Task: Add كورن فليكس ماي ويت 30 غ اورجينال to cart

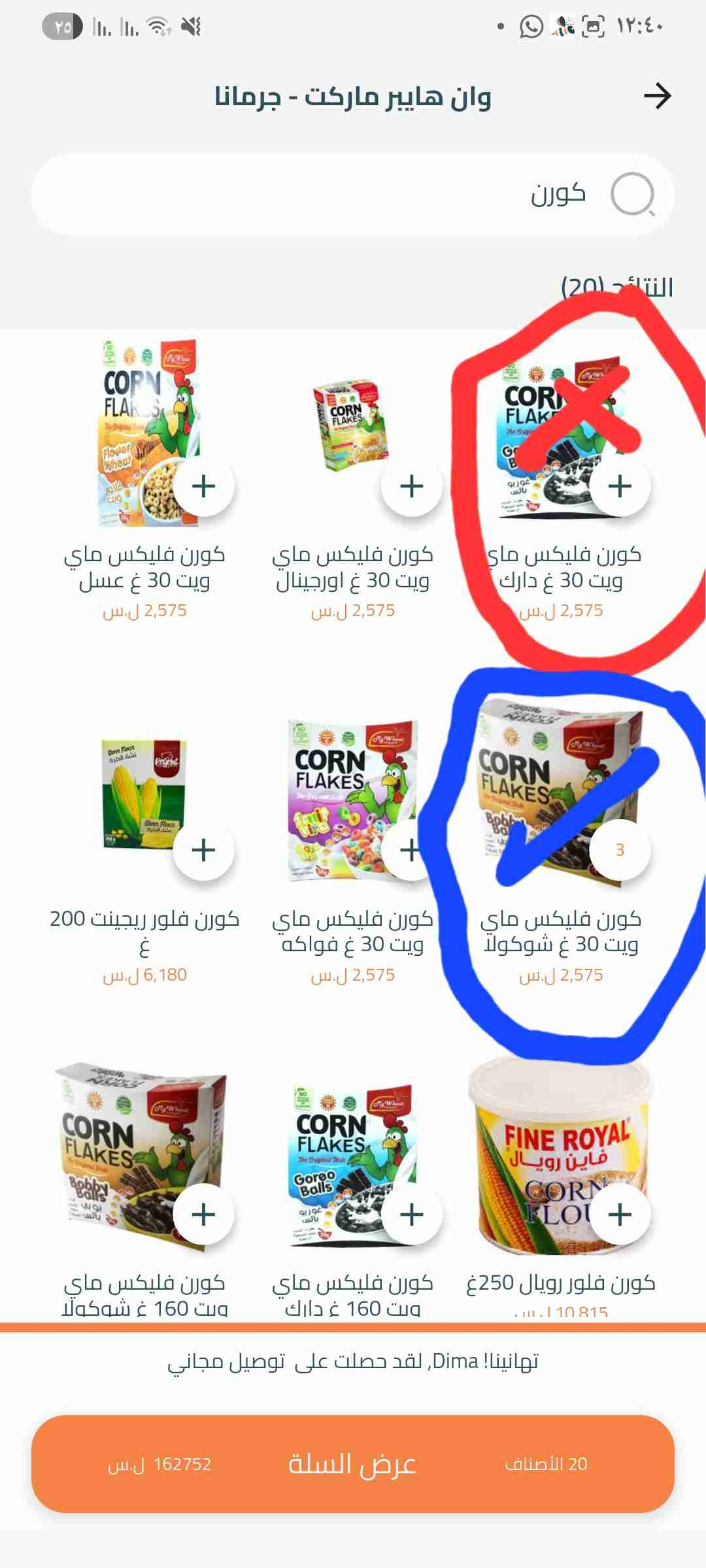Action: pyautogui.click(x=411, y=486)
